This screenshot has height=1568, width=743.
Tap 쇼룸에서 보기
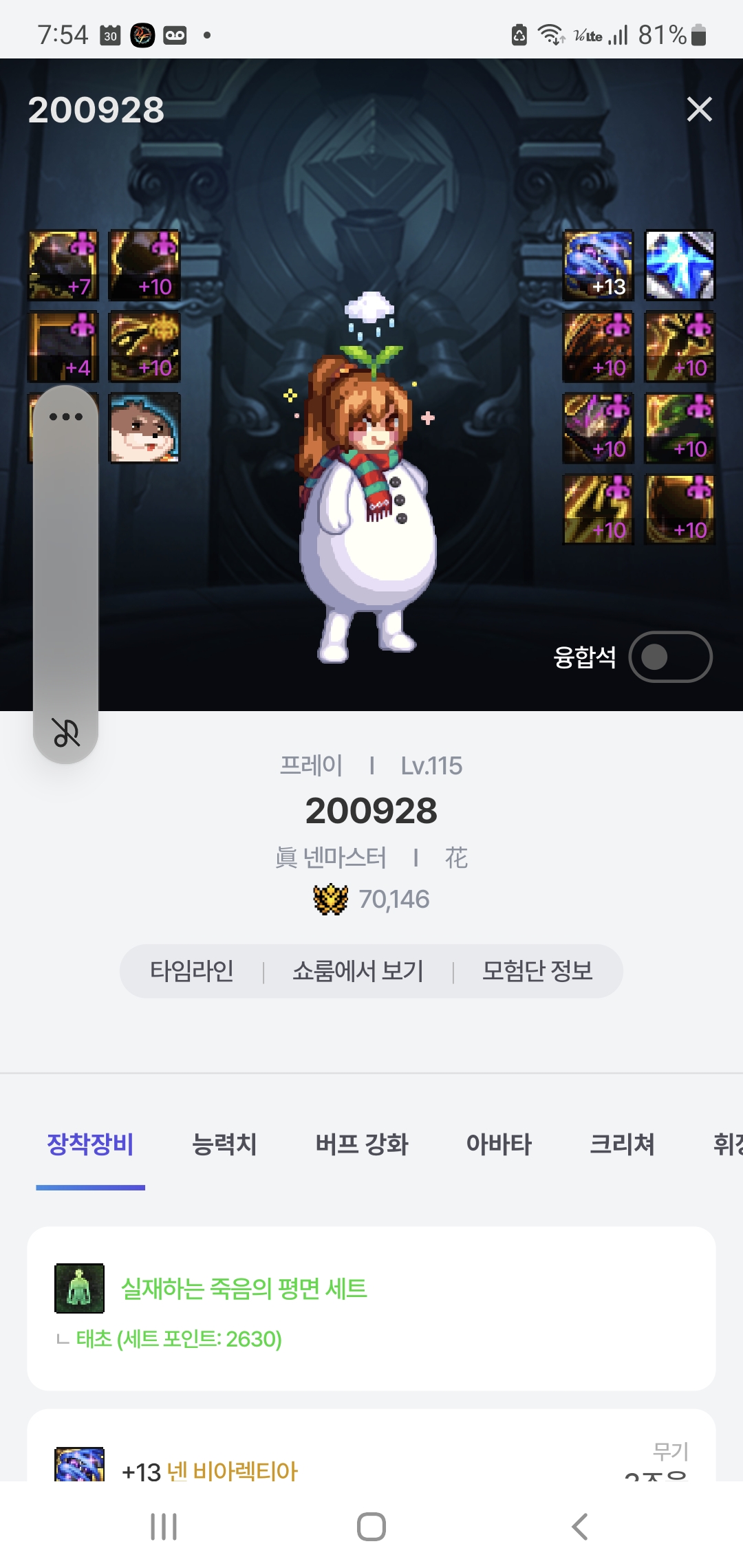click(x=358, y=971)
